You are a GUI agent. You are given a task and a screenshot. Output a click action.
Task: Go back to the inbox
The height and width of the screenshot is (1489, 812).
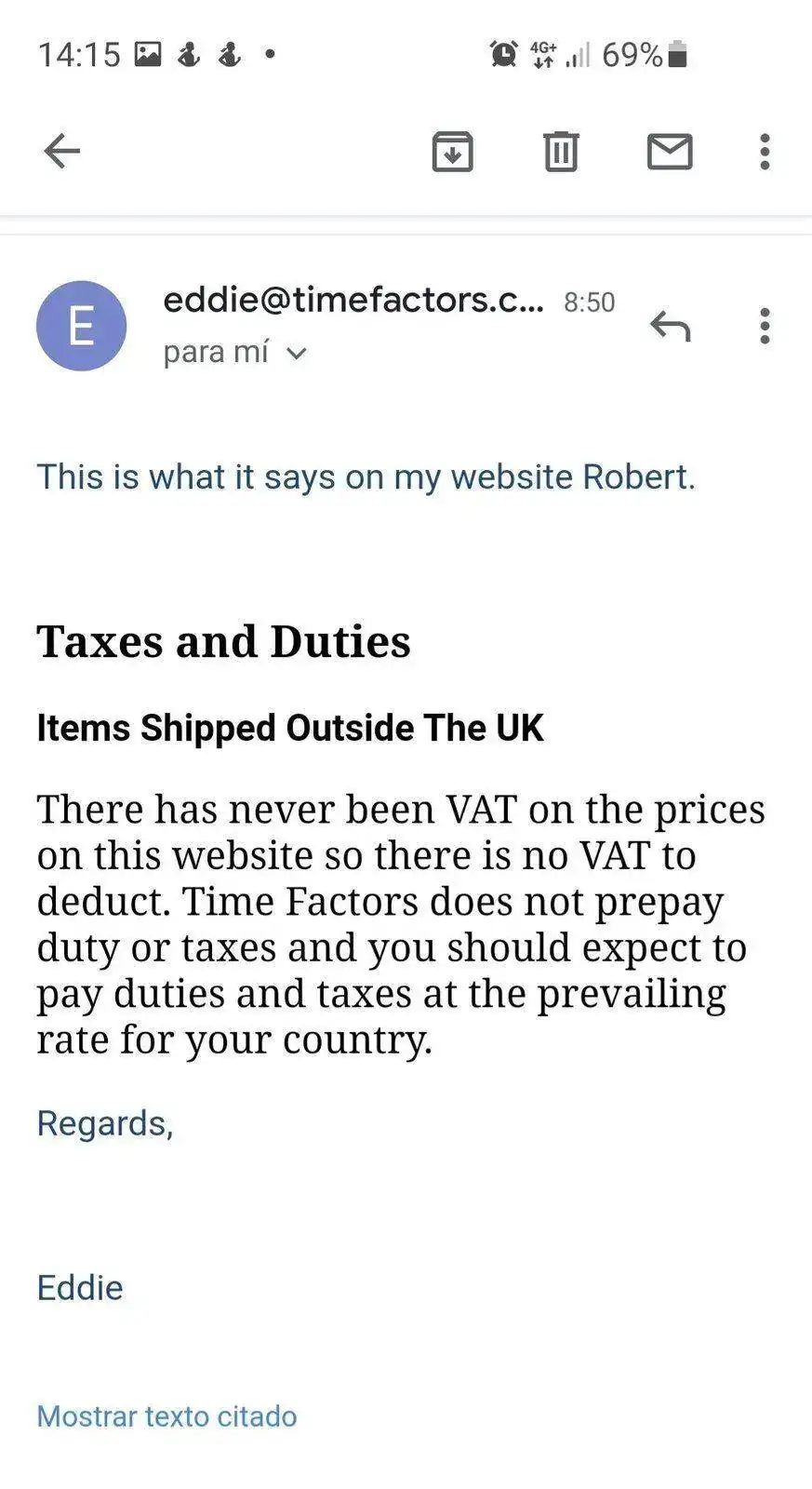62,151
